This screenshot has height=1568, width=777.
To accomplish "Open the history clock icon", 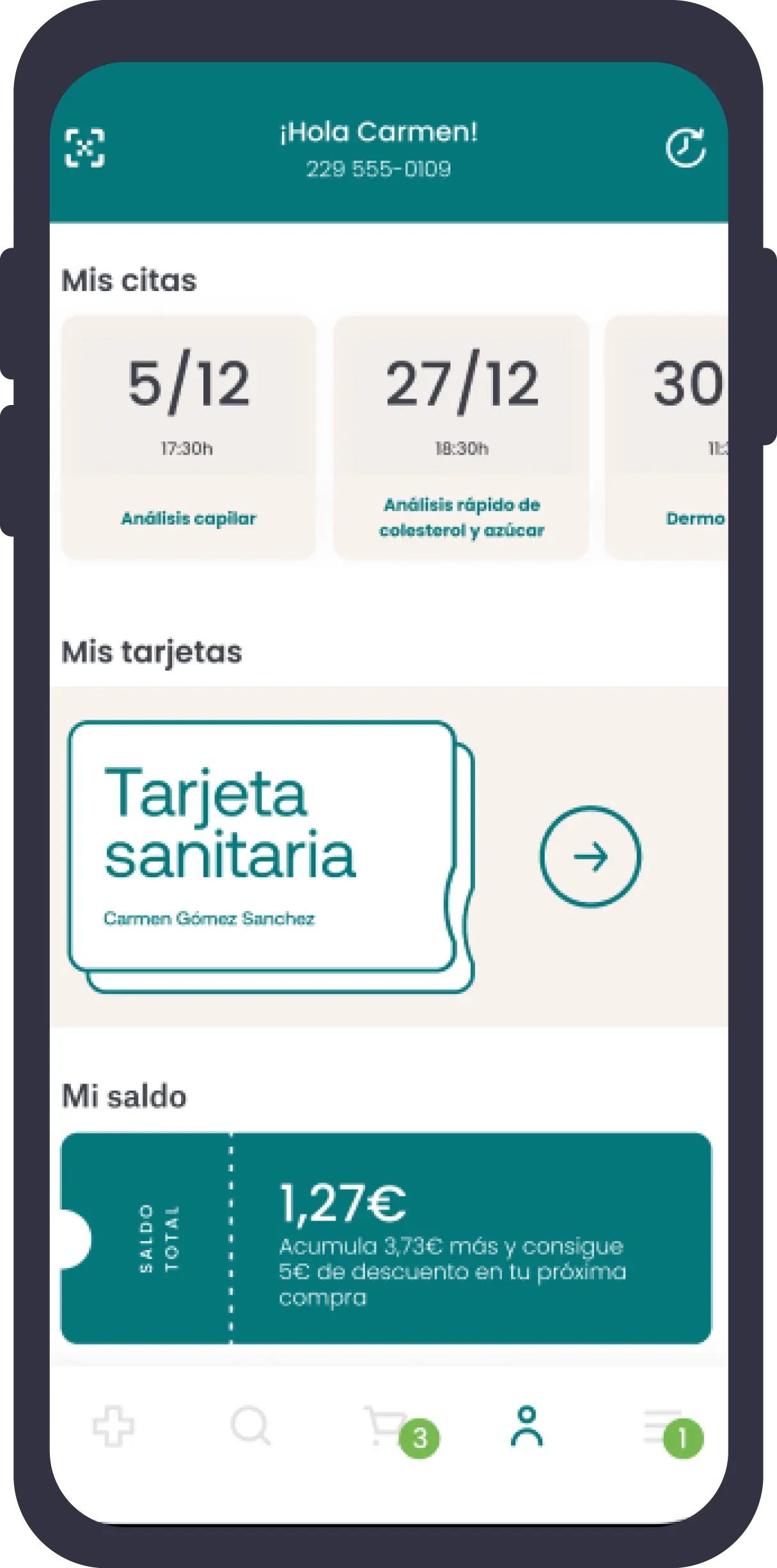I will pos(686,148).
